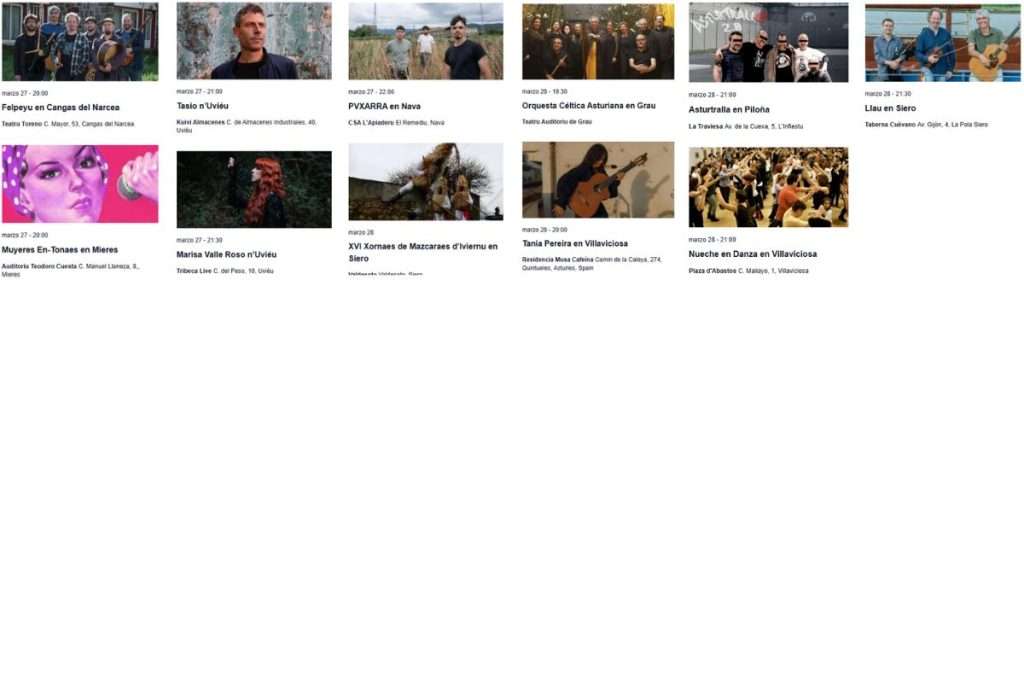Select Orquesta Céltica Asturiana en Grau
Image resolution: width=1024 pixels, height=683 pixels.
tap(588, 106)
